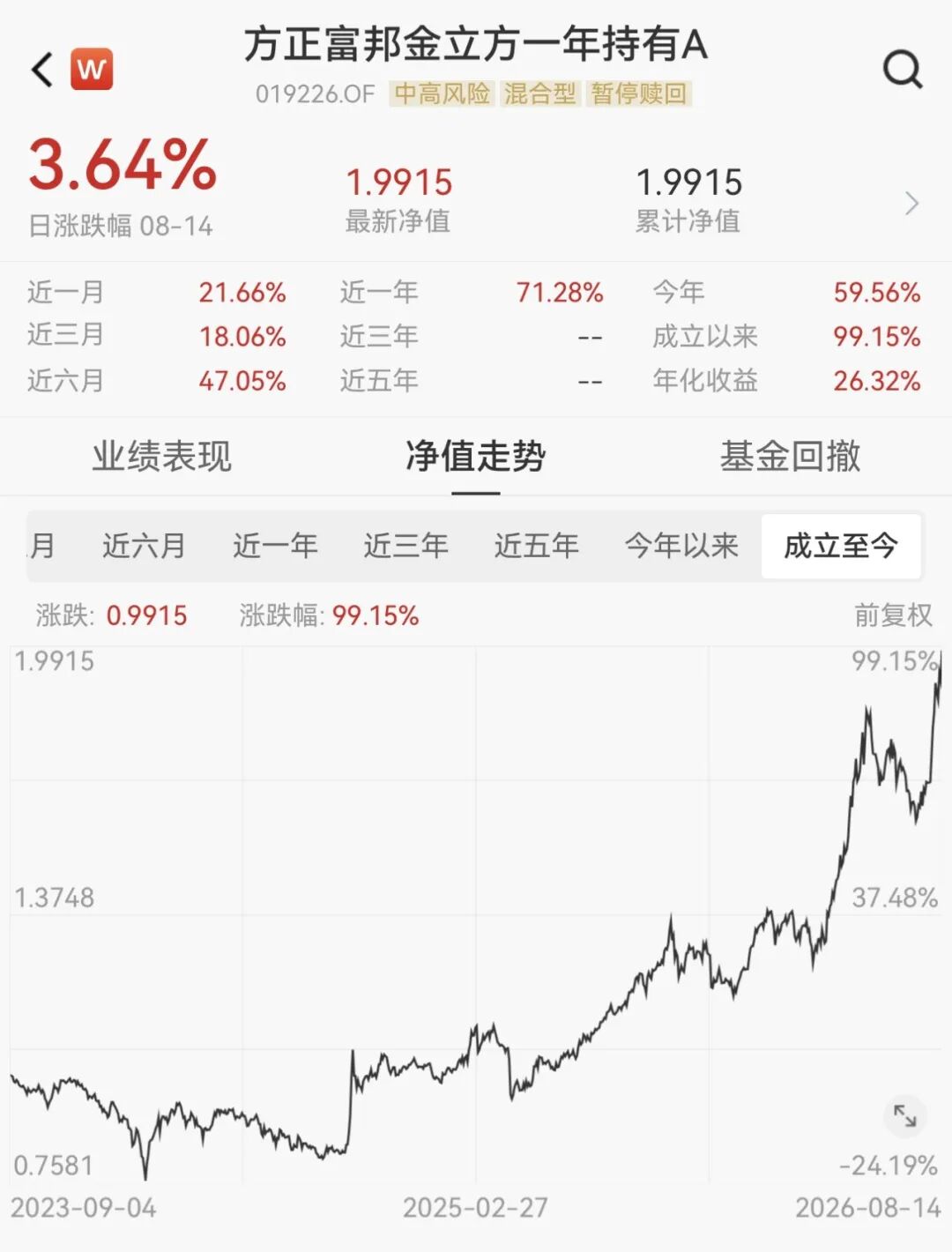Image resolution: width=952 pixels, height=1252 pixels.
Task: Show the 近一年 chart range
Action: click(x=275, y=546)
